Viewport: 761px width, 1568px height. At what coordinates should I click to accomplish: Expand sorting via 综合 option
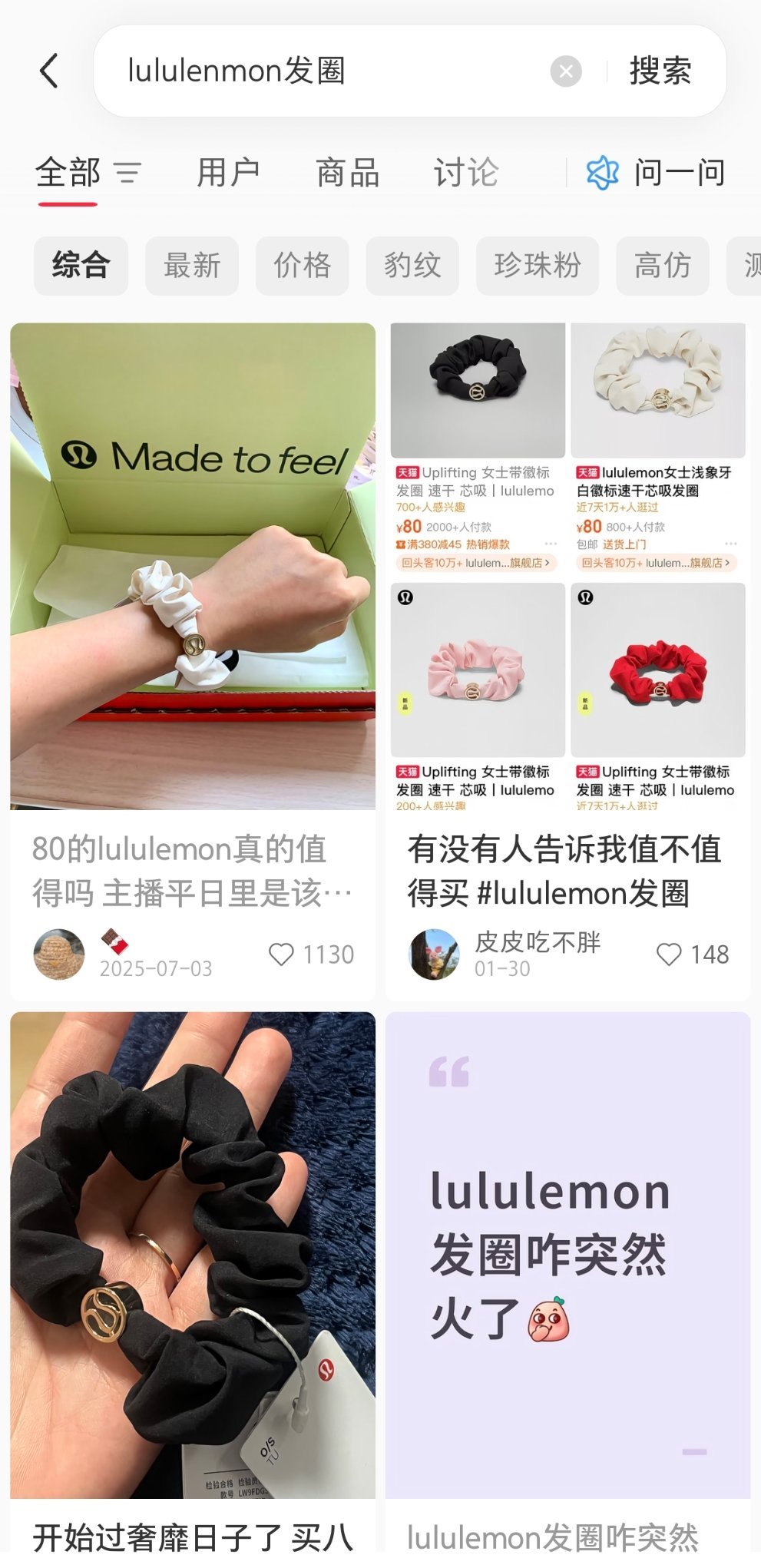pyautogui.click(x=80, y=266)
